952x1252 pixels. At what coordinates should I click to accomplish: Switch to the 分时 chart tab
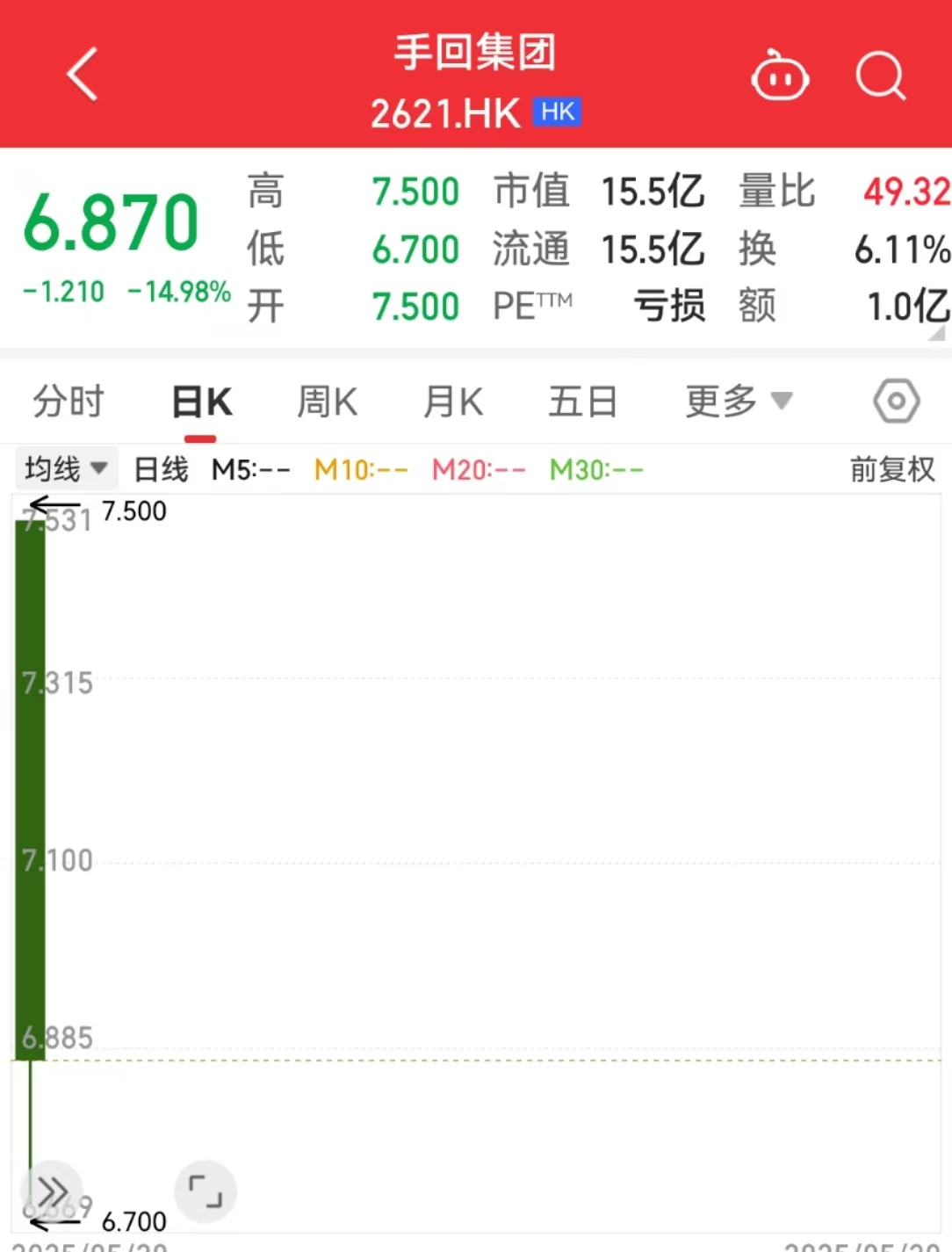point(68,402)
